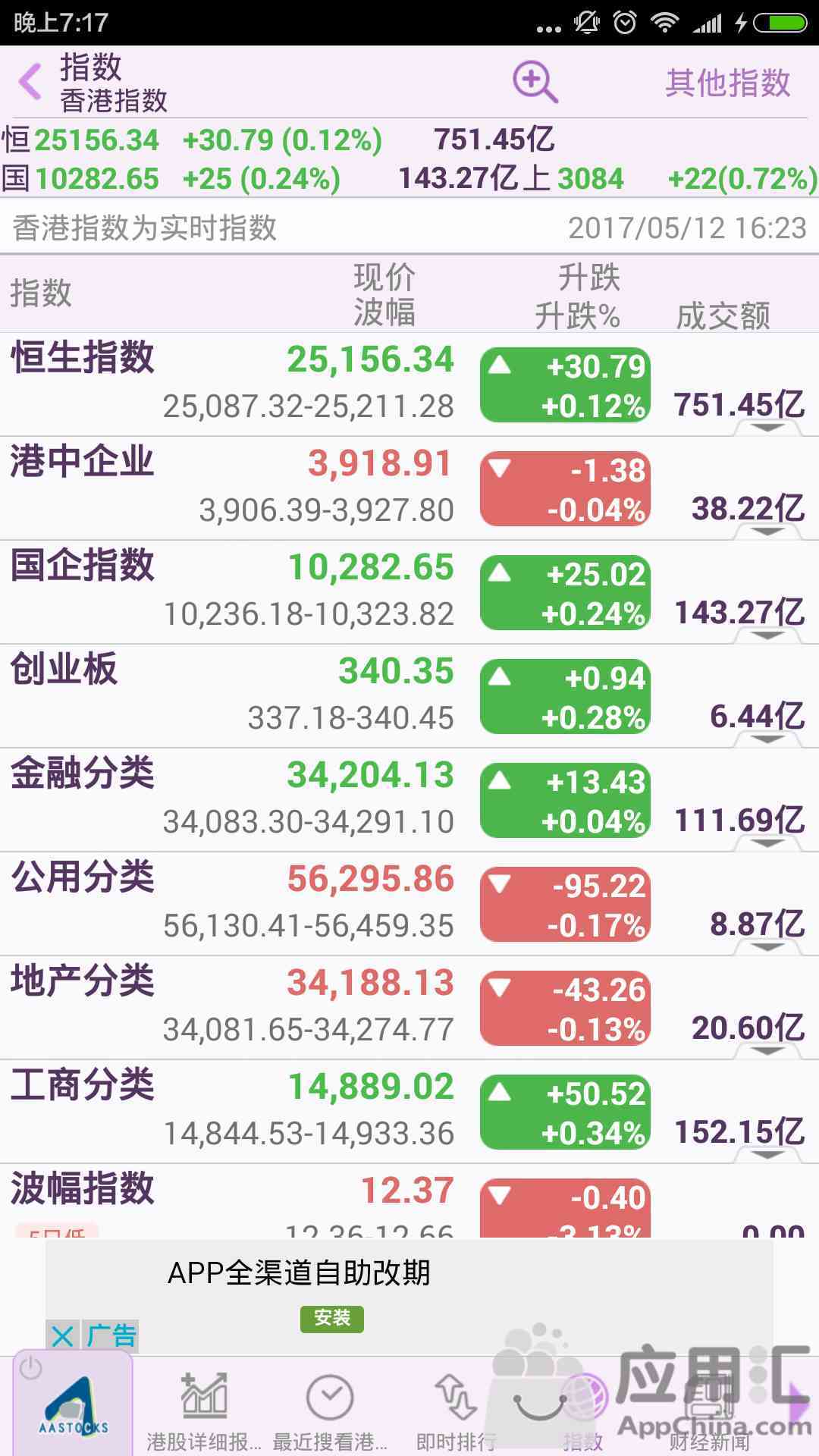819x1456 pixels.
Task: Open the 地产分类 index row
Action: click(409, 1007)
